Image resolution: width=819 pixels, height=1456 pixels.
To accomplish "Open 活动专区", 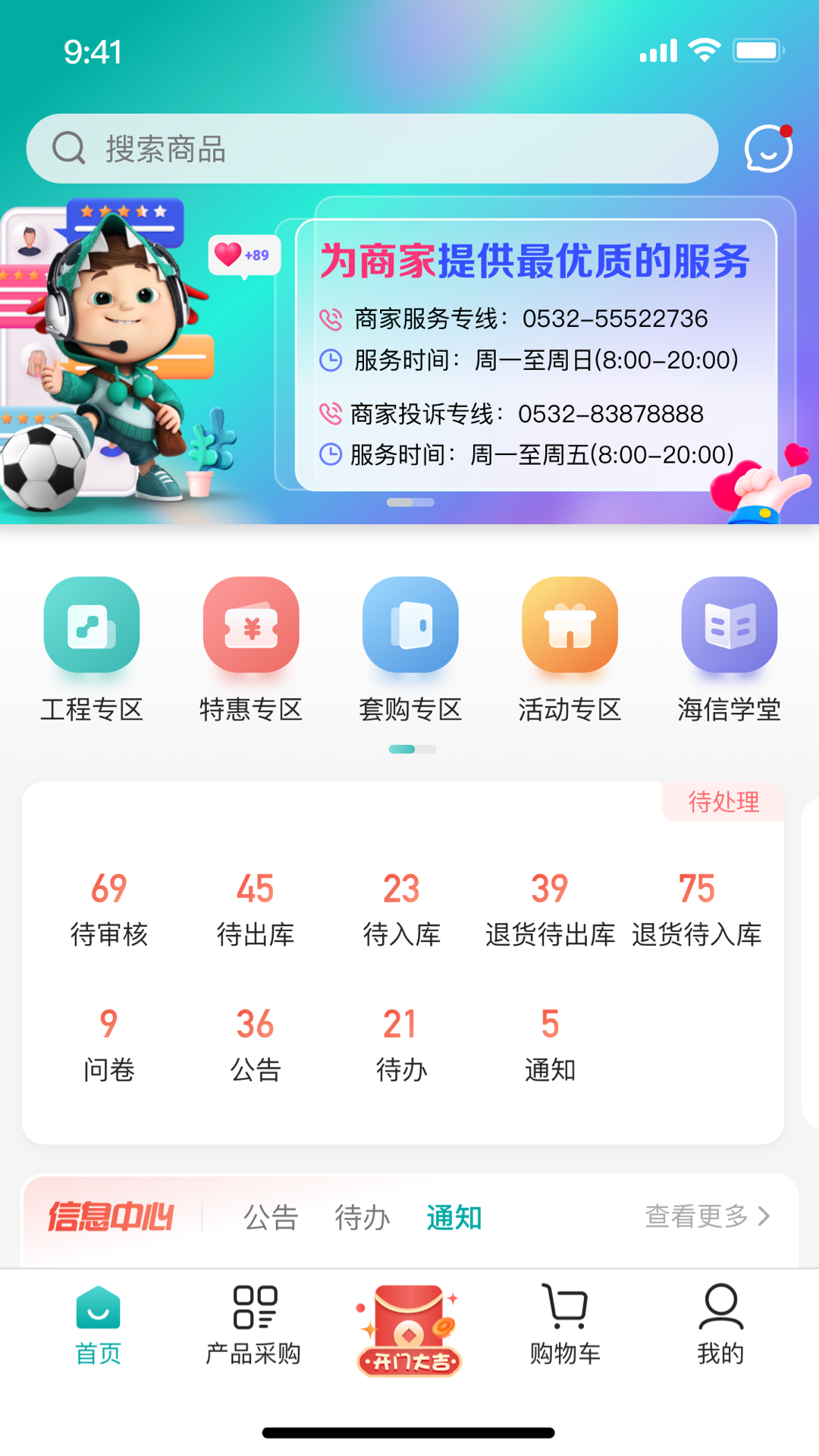I will click(570, 649).
